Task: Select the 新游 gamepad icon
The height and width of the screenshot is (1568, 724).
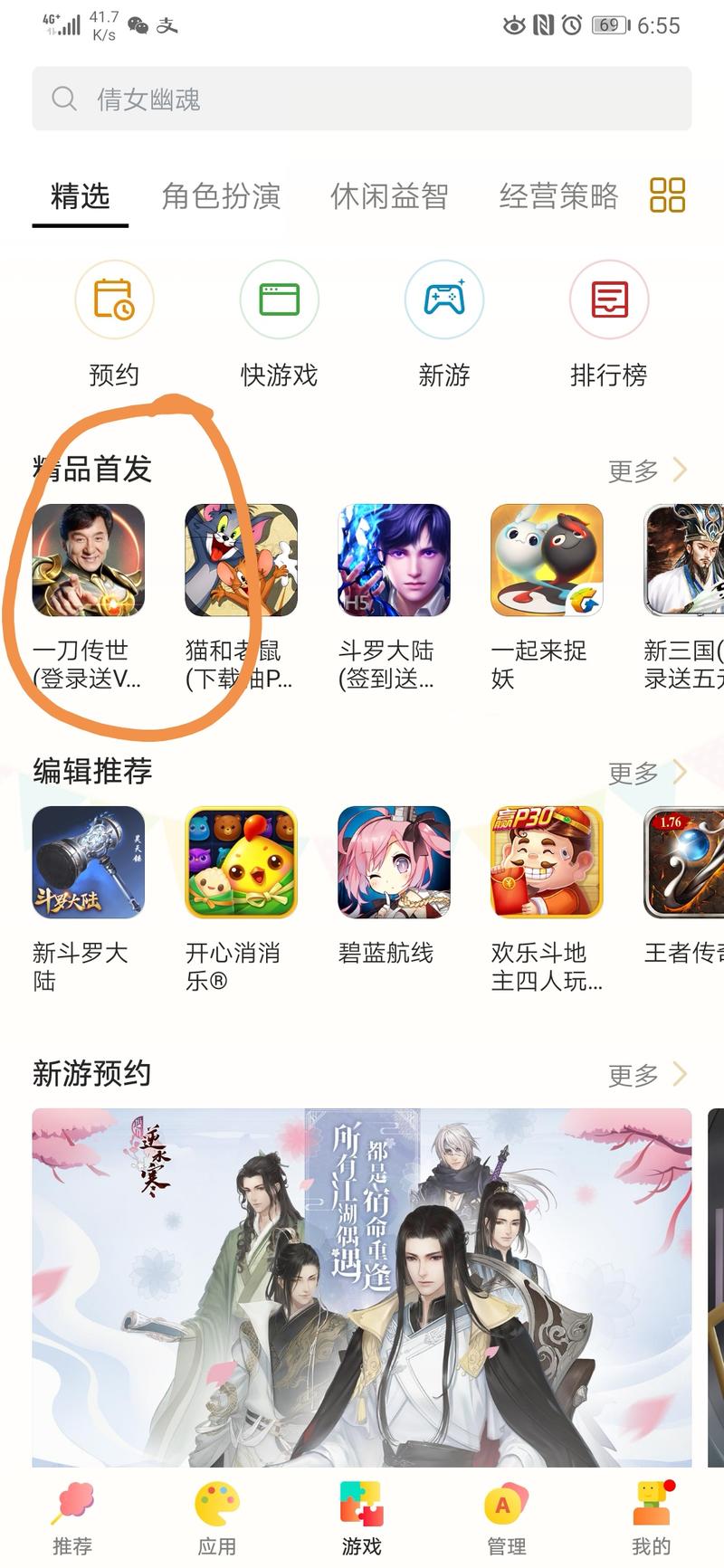Action: (443, 299)
